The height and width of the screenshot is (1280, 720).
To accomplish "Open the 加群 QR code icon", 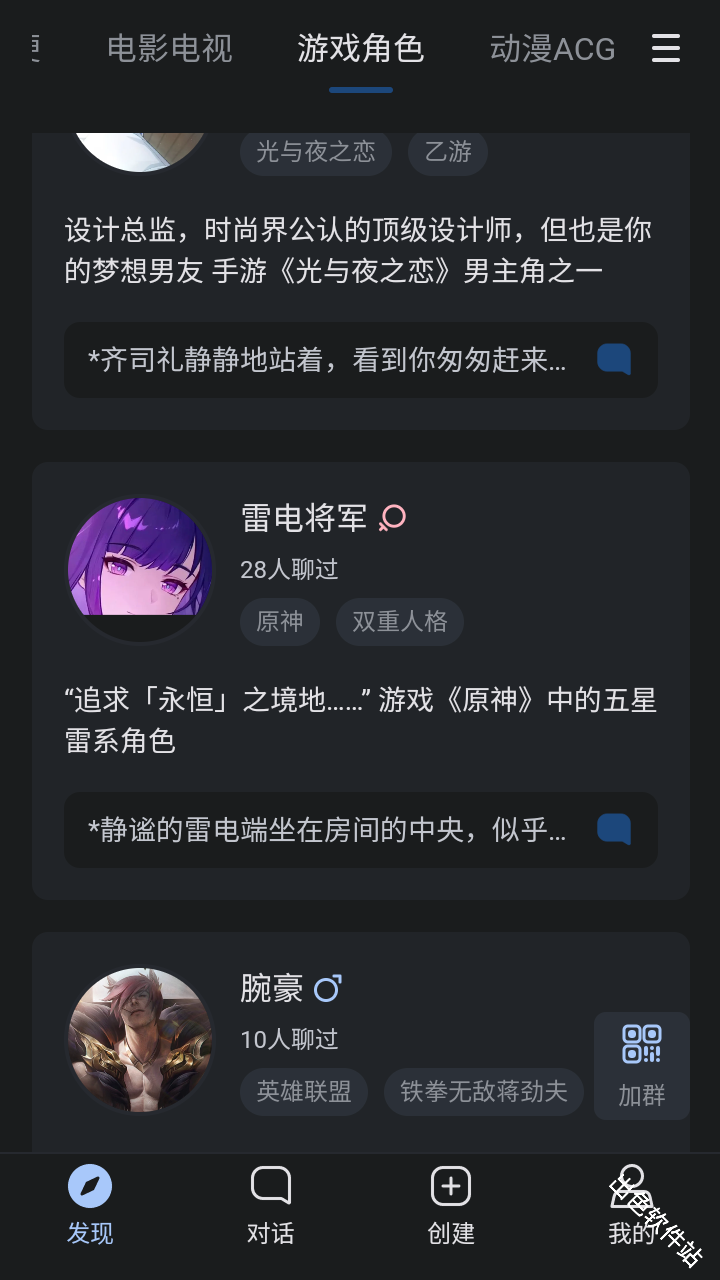I will 641,1043.
